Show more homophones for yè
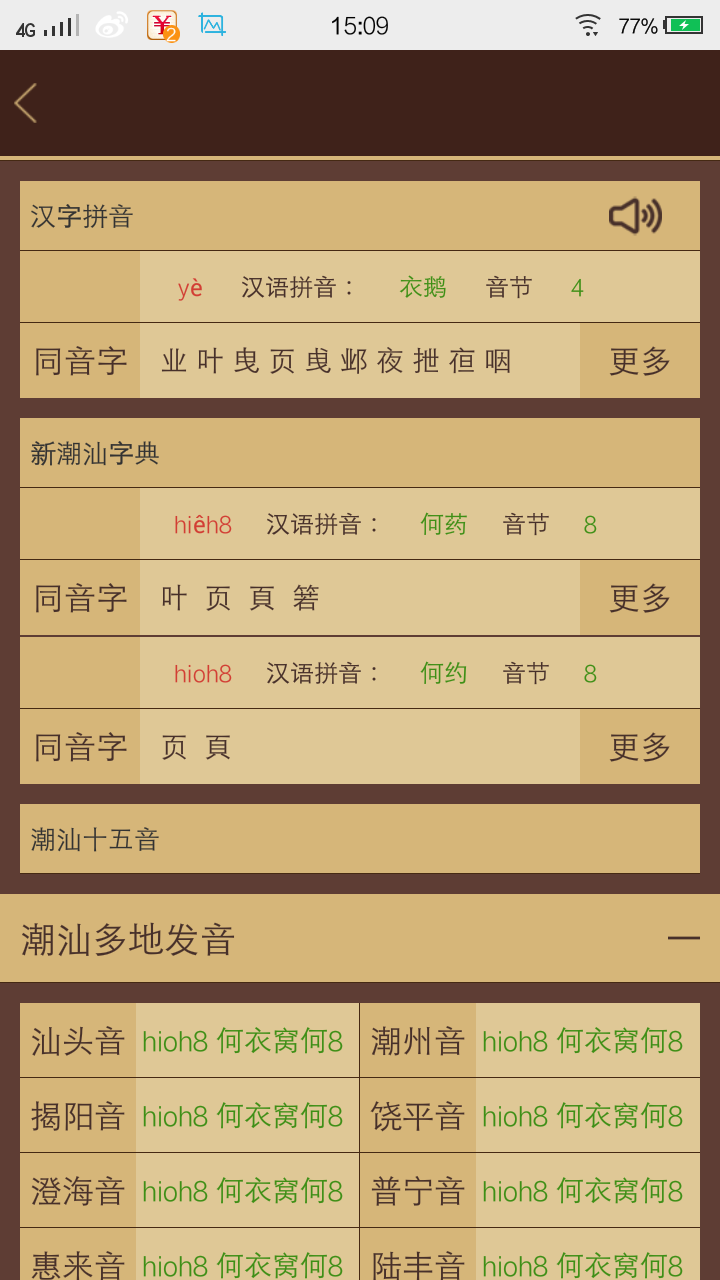Viewport: 720px width, 1280px height. 639,361
